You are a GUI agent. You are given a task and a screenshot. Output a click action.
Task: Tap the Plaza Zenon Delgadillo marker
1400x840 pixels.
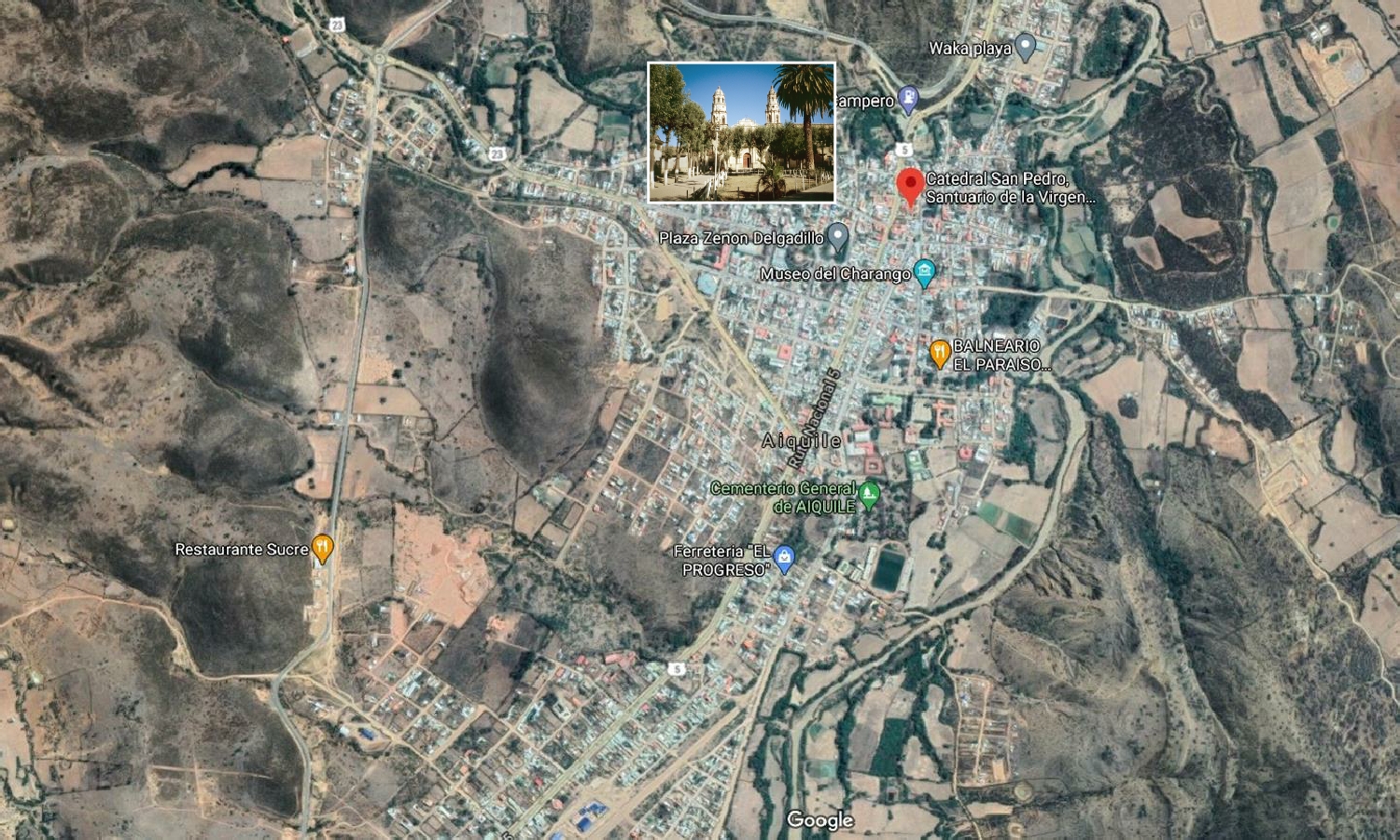[x=838, y=237]
